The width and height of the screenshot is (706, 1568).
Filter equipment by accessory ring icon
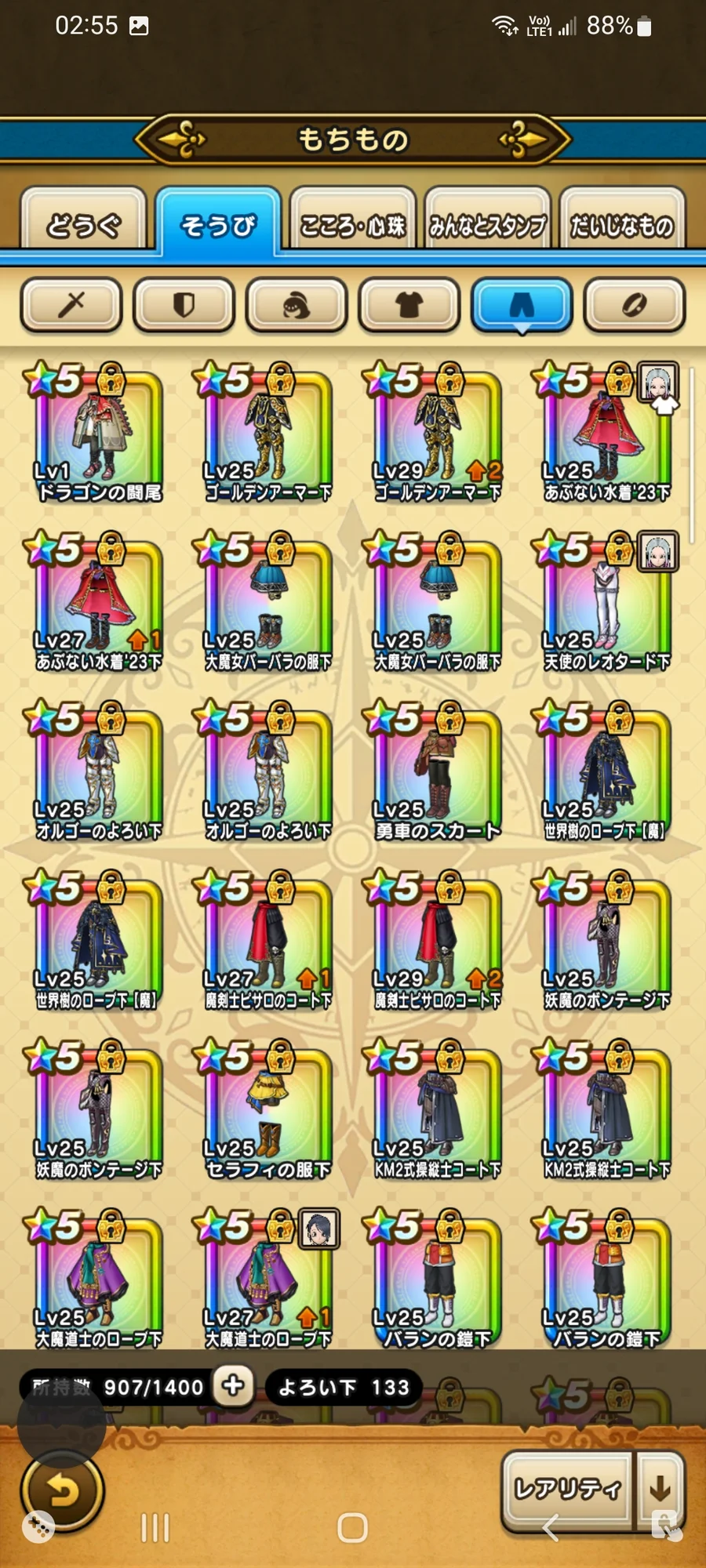tap(635, 304)
